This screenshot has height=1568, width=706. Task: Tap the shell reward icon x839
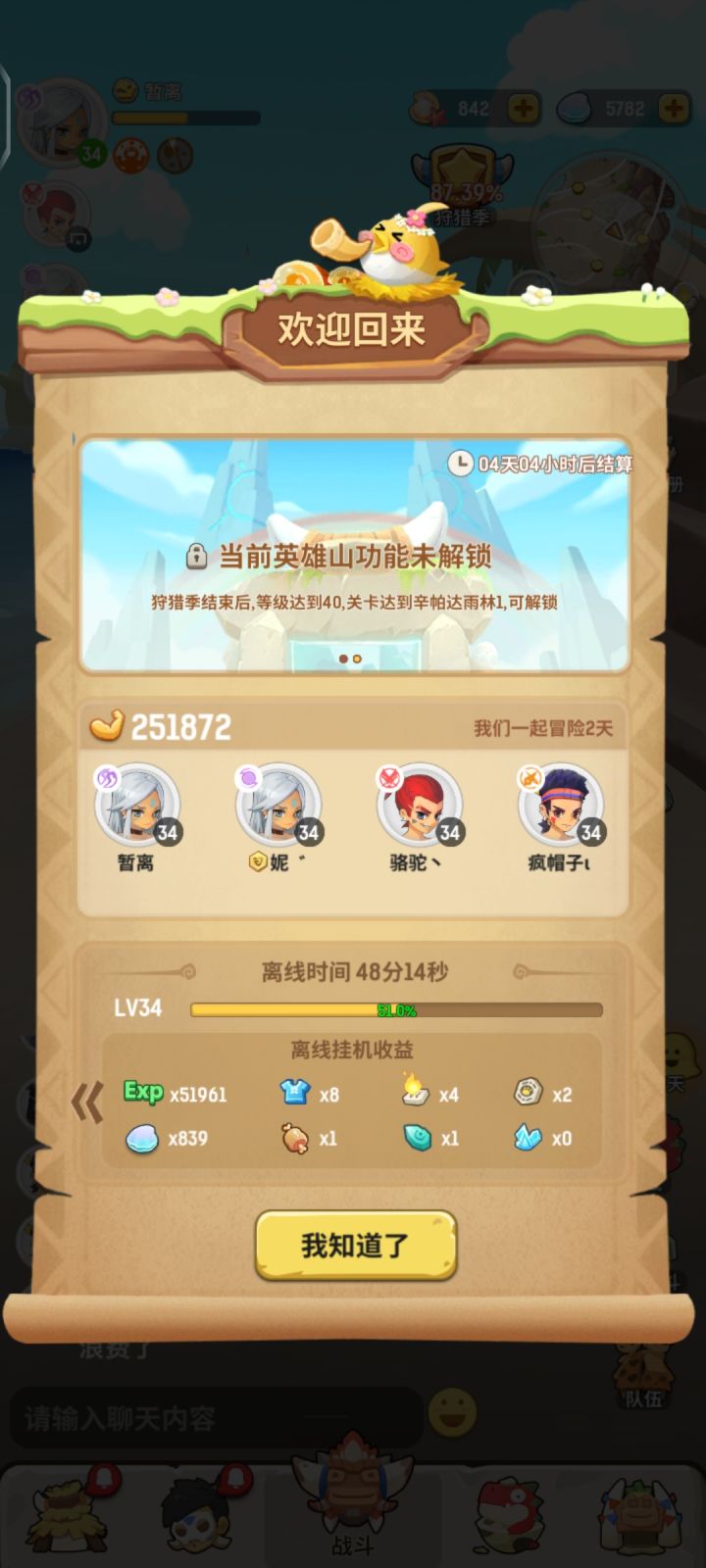pyautogui.click(x=141, y=1137)
